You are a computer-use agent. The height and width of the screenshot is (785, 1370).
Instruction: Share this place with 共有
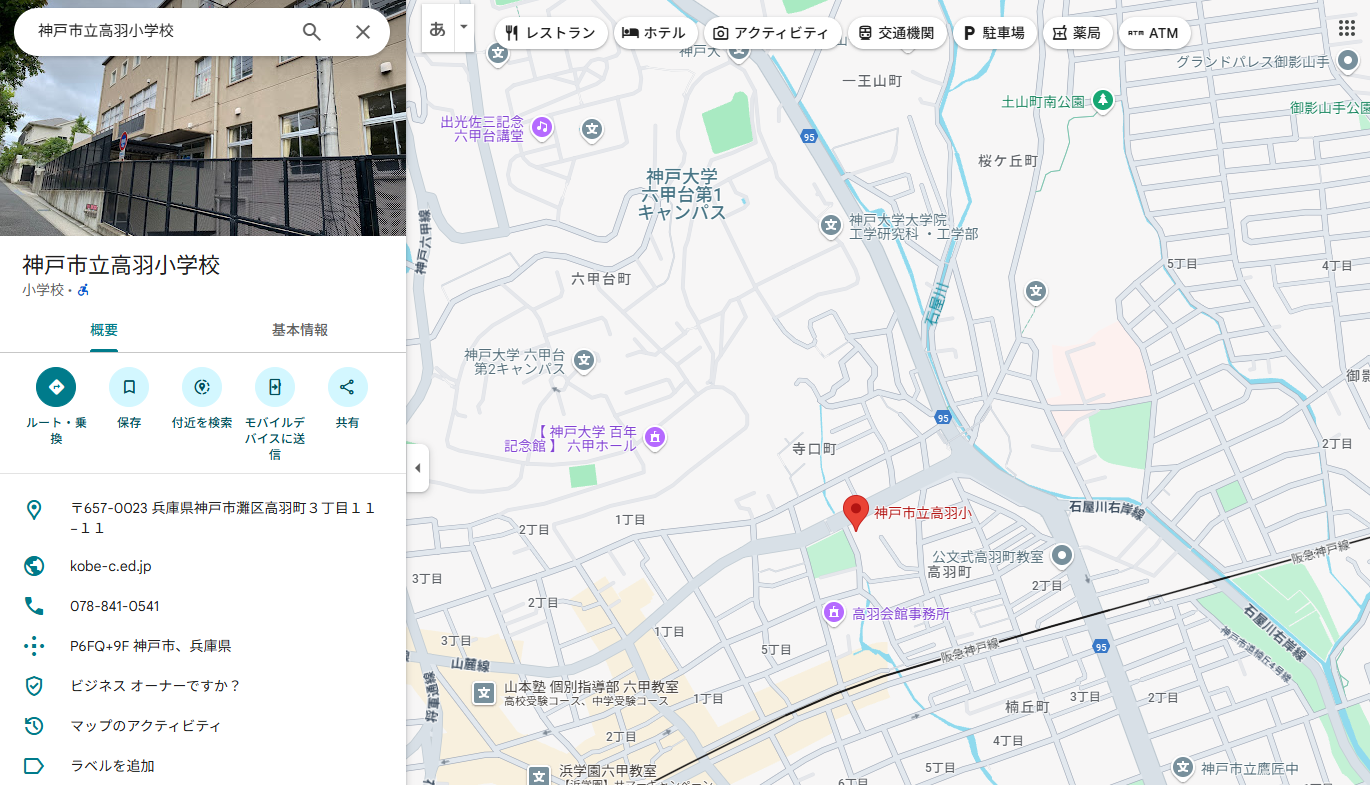coord(347,388)
